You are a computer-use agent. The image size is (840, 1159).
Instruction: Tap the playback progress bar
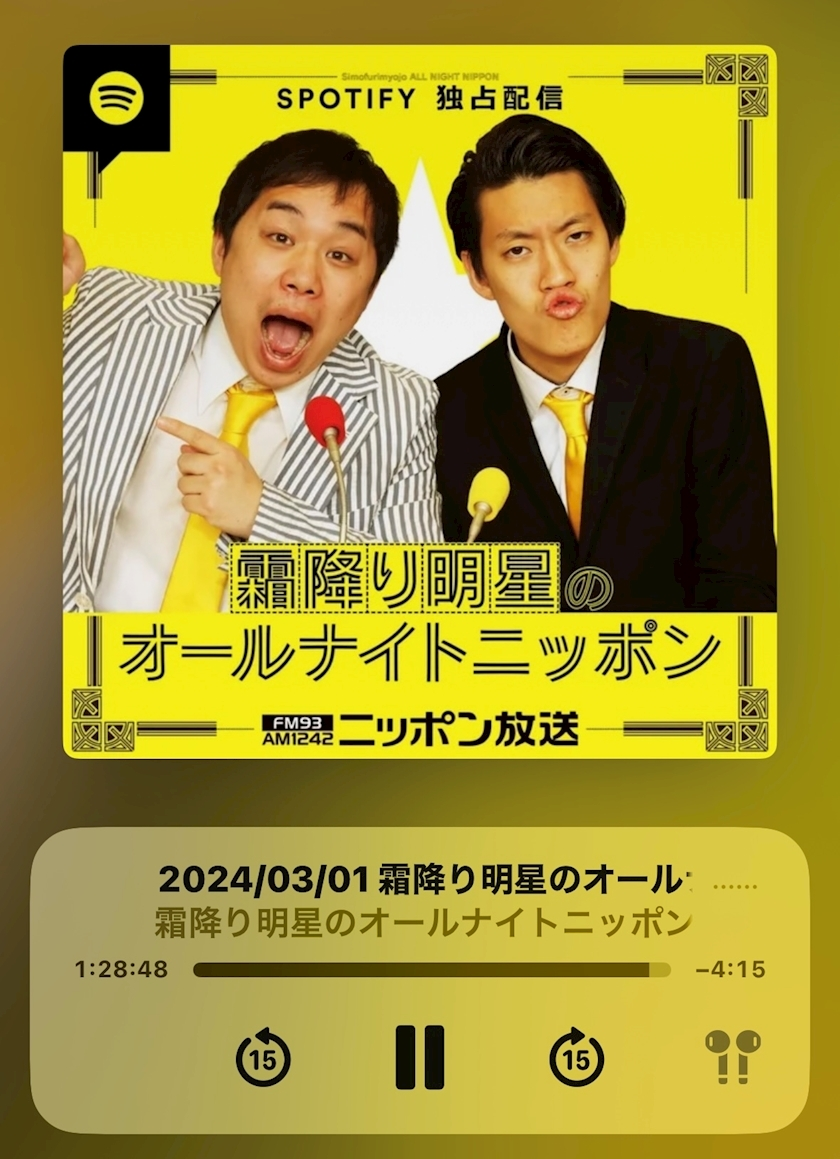[x=431, y=969]
